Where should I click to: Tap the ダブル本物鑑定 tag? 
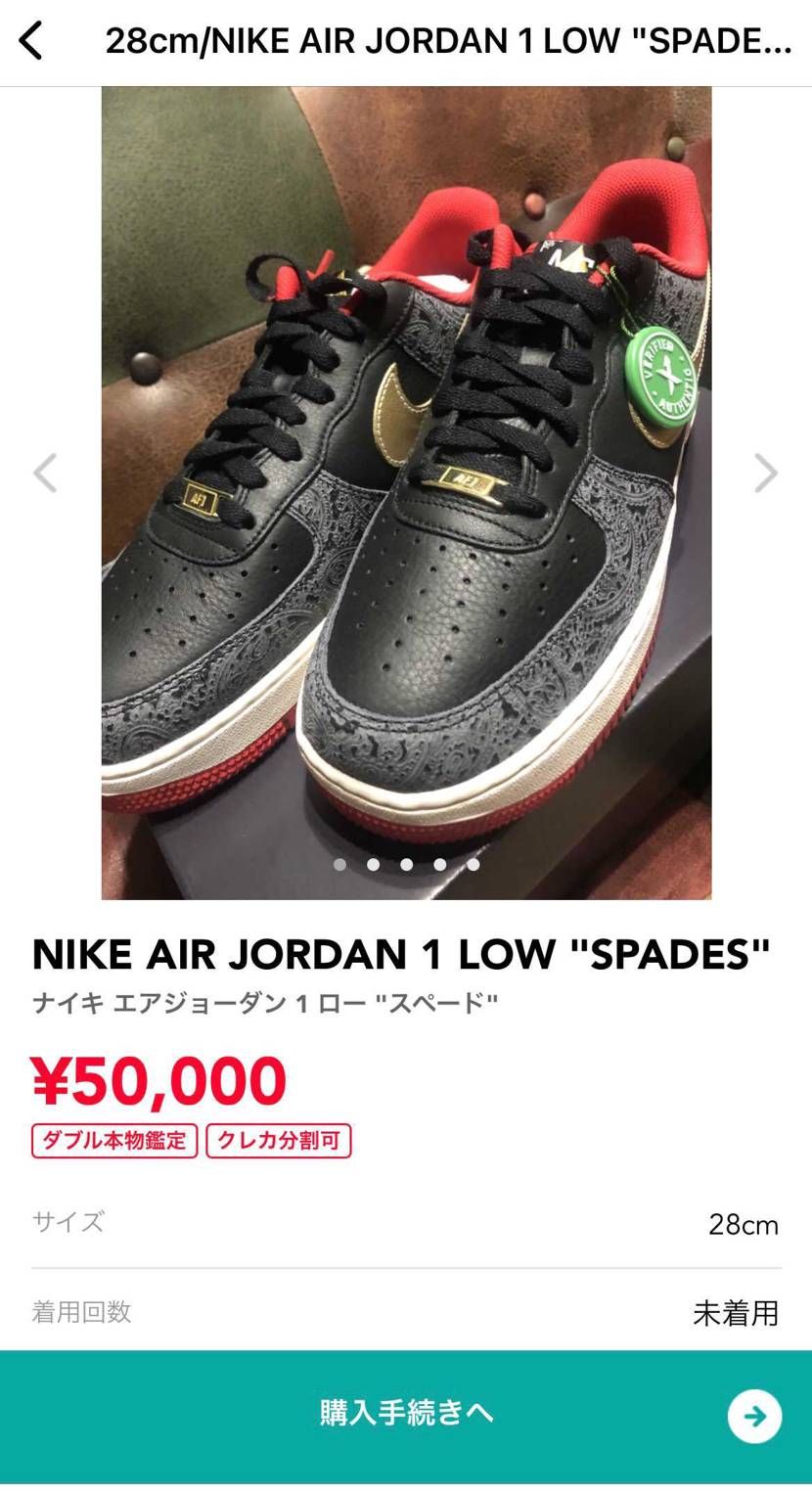(114, 1141)
